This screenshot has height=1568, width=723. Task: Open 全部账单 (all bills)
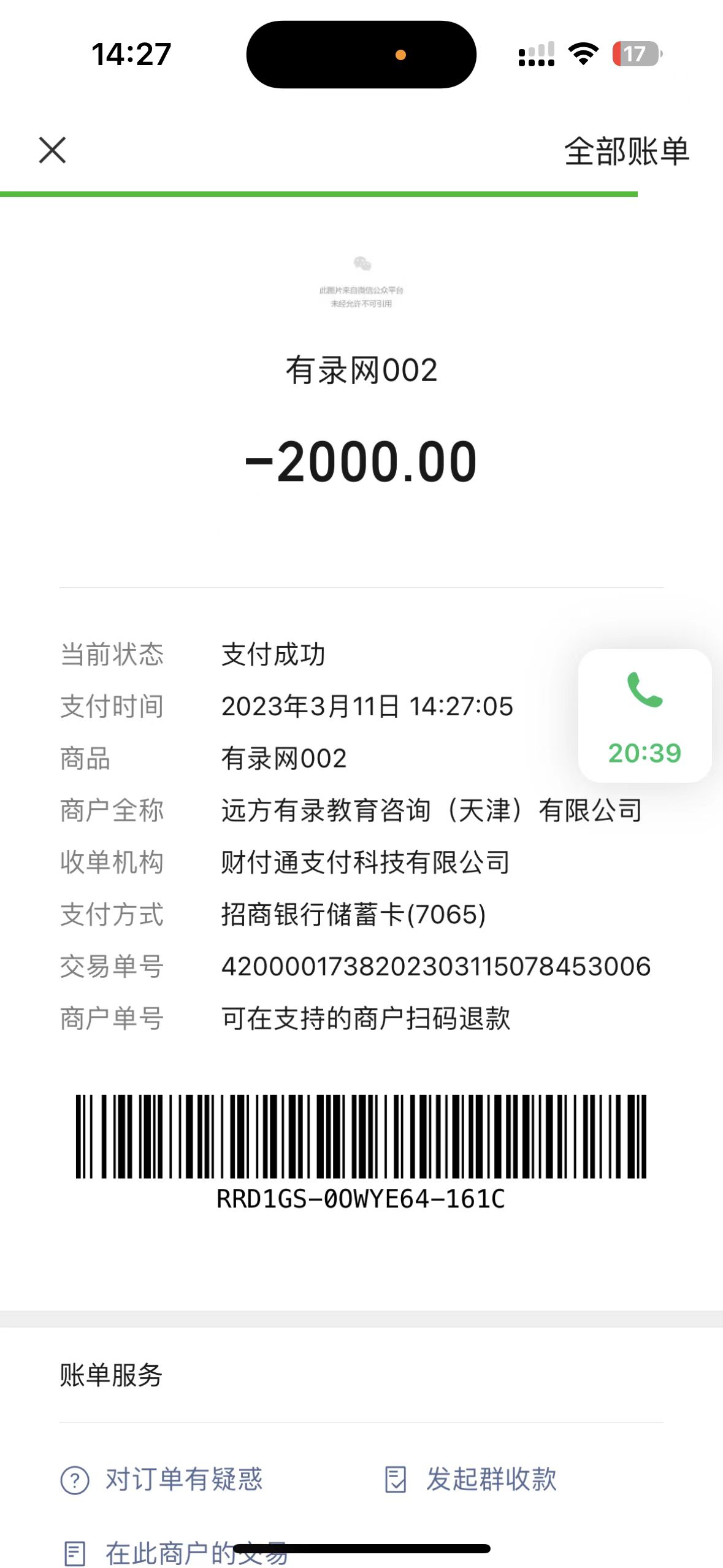tap(626, 152)
